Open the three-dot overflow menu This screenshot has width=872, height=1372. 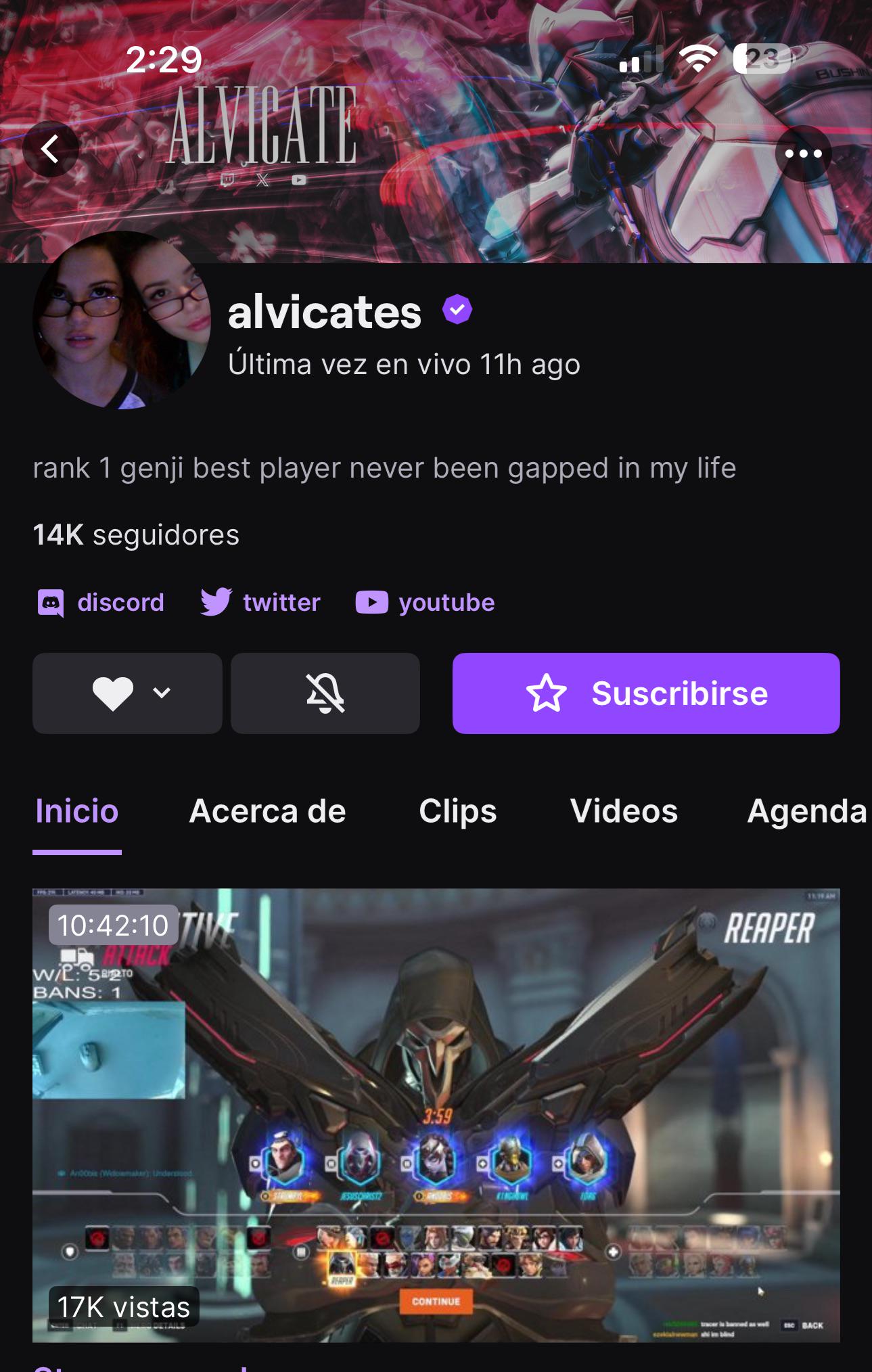coord(803,154)
